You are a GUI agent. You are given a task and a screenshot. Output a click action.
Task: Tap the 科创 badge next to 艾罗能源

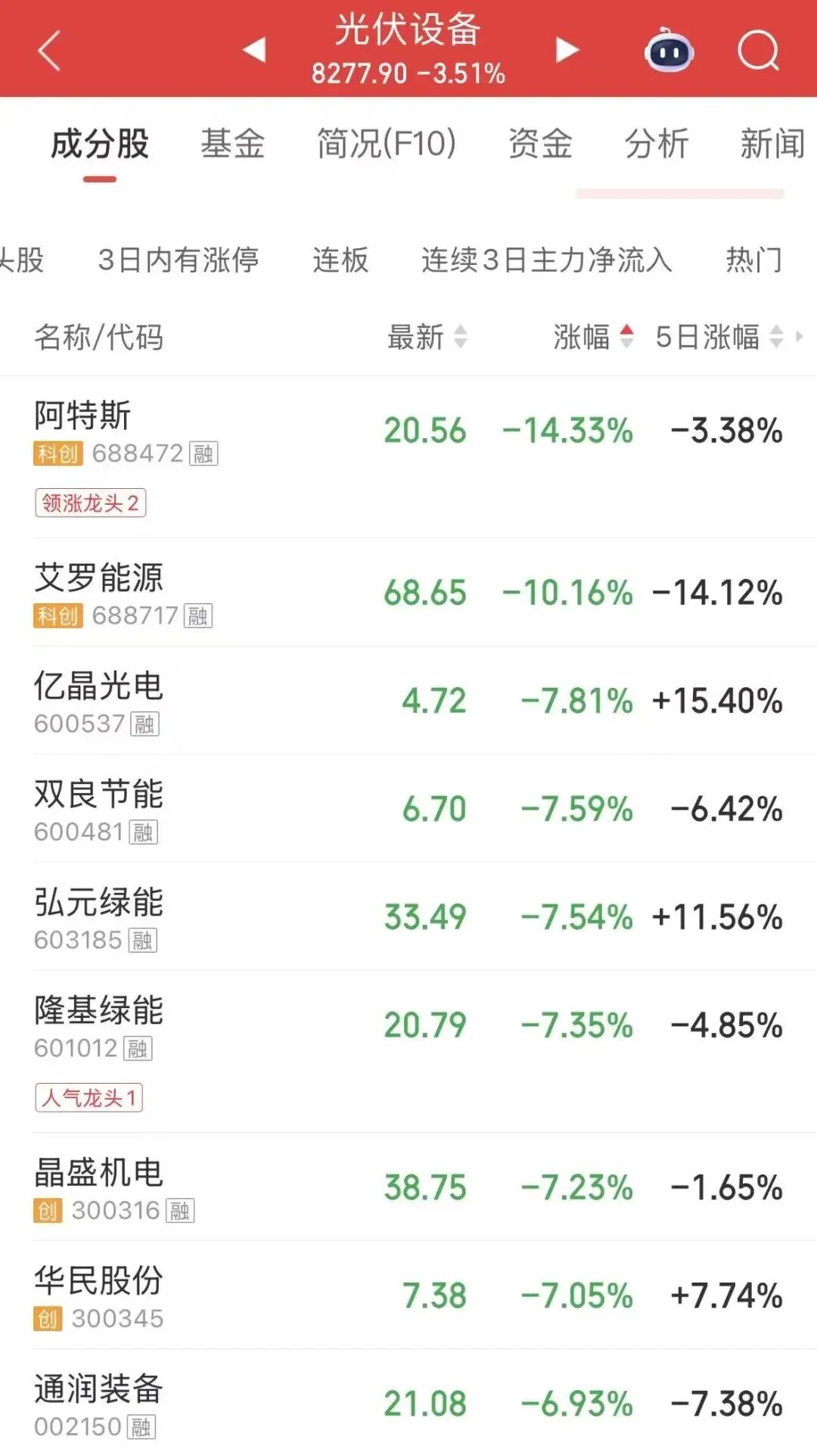[58, 616]
